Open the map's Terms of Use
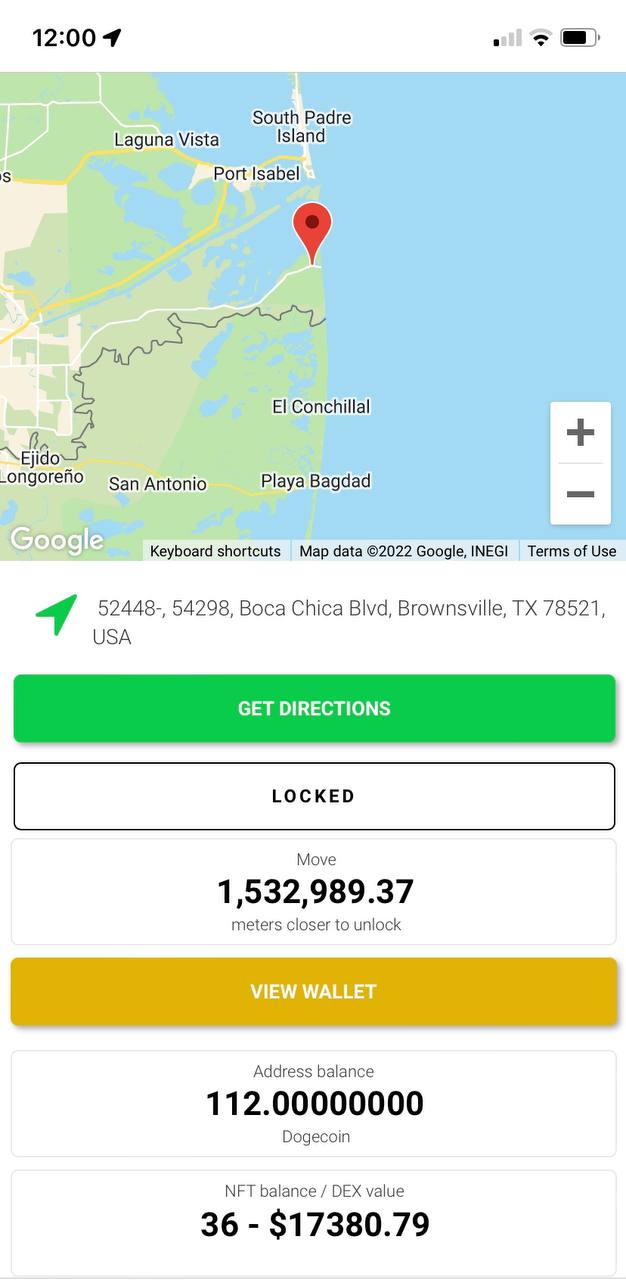The height and width of the screenshot is (1280, 626). pos(572,551)
